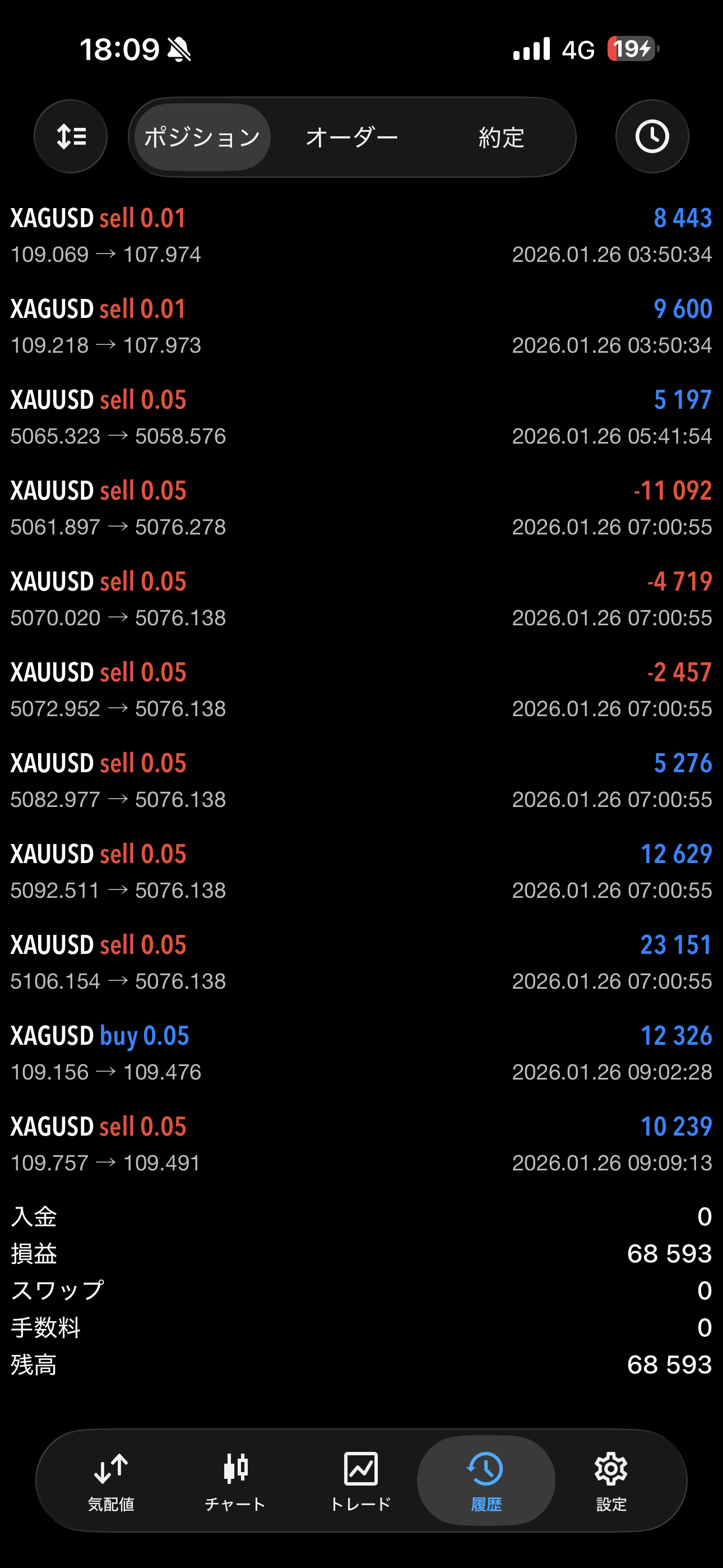Open the sort order options icon

coord(71,136)
